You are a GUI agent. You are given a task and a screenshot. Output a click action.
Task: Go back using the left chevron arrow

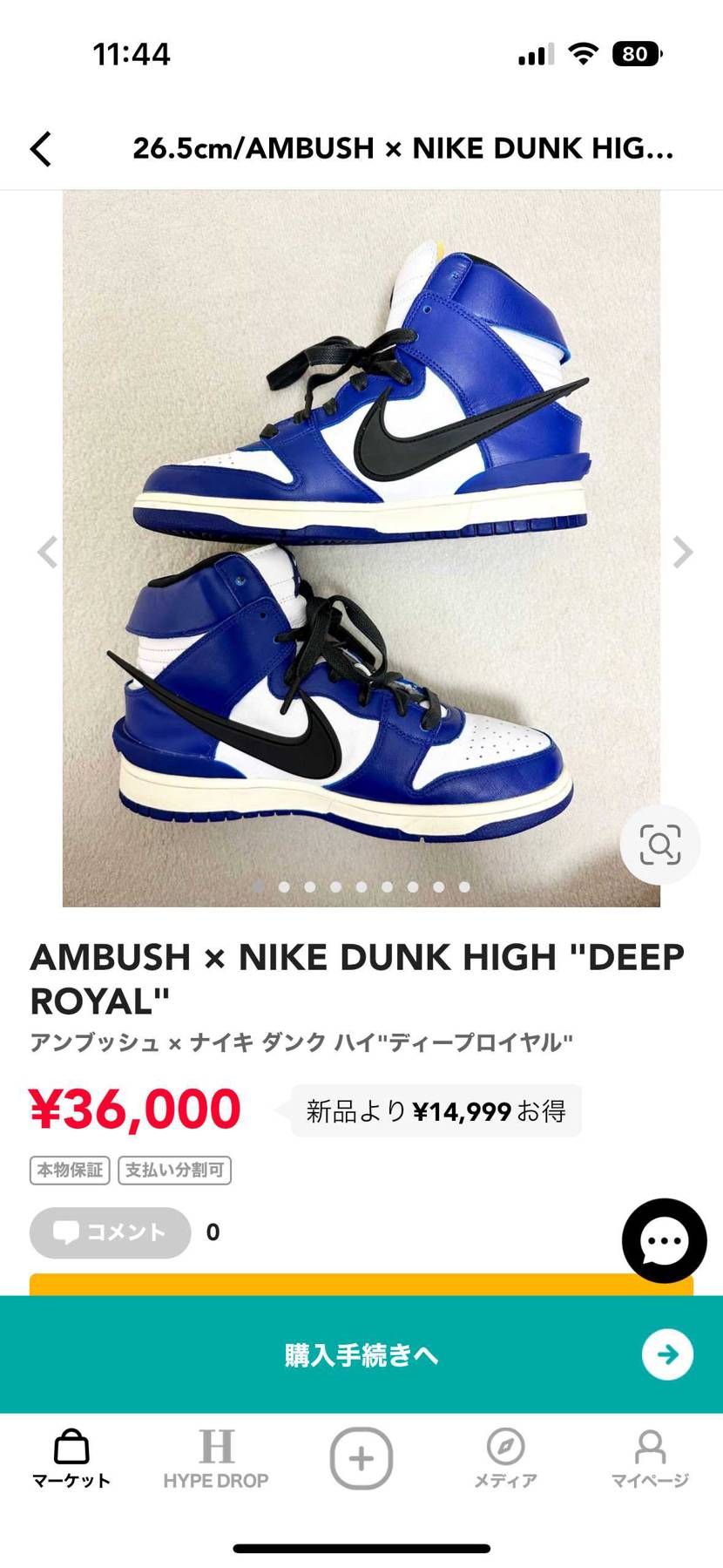[x=39, y=148]
